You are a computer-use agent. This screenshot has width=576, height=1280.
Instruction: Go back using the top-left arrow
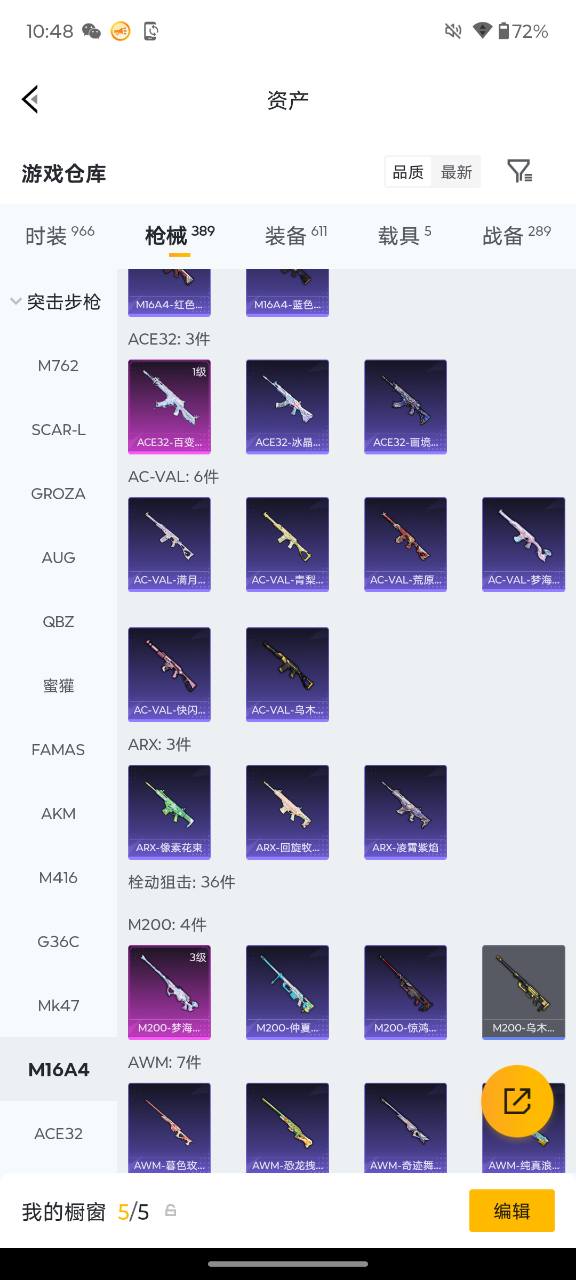30,99
